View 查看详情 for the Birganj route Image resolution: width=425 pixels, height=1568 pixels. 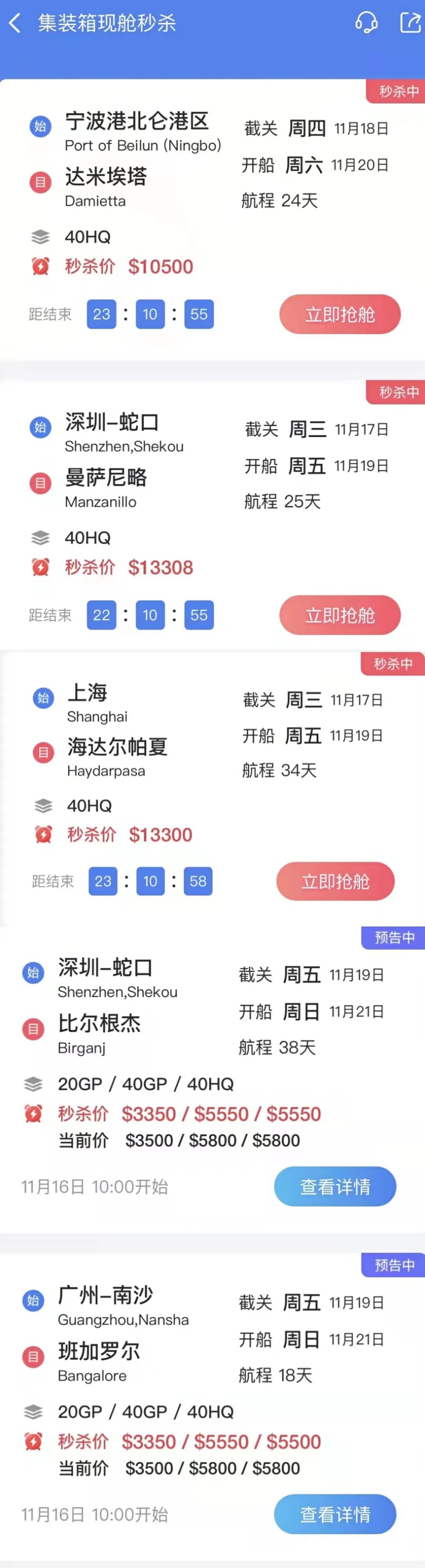click(335, 1186)
